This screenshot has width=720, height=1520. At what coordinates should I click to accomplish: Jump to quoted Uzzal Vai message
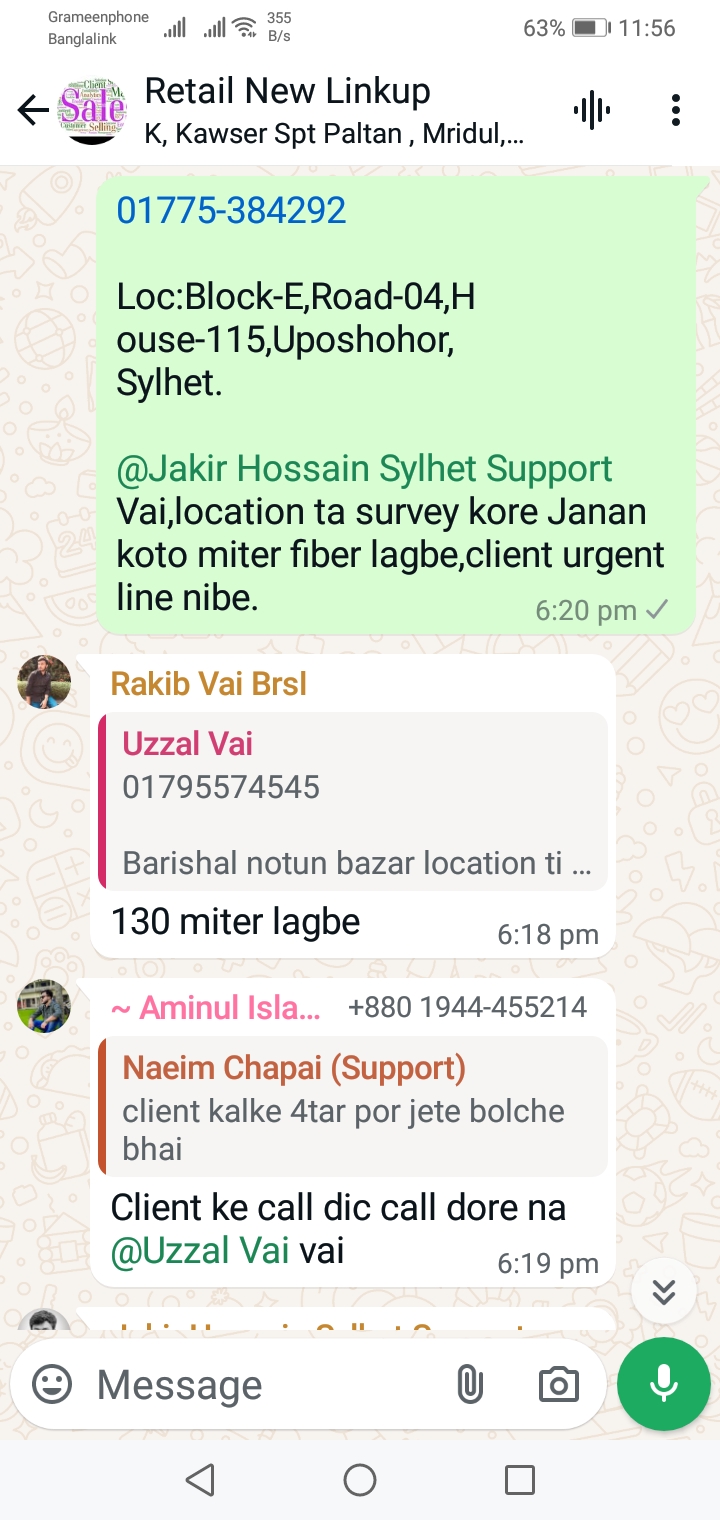pos(353,801)
